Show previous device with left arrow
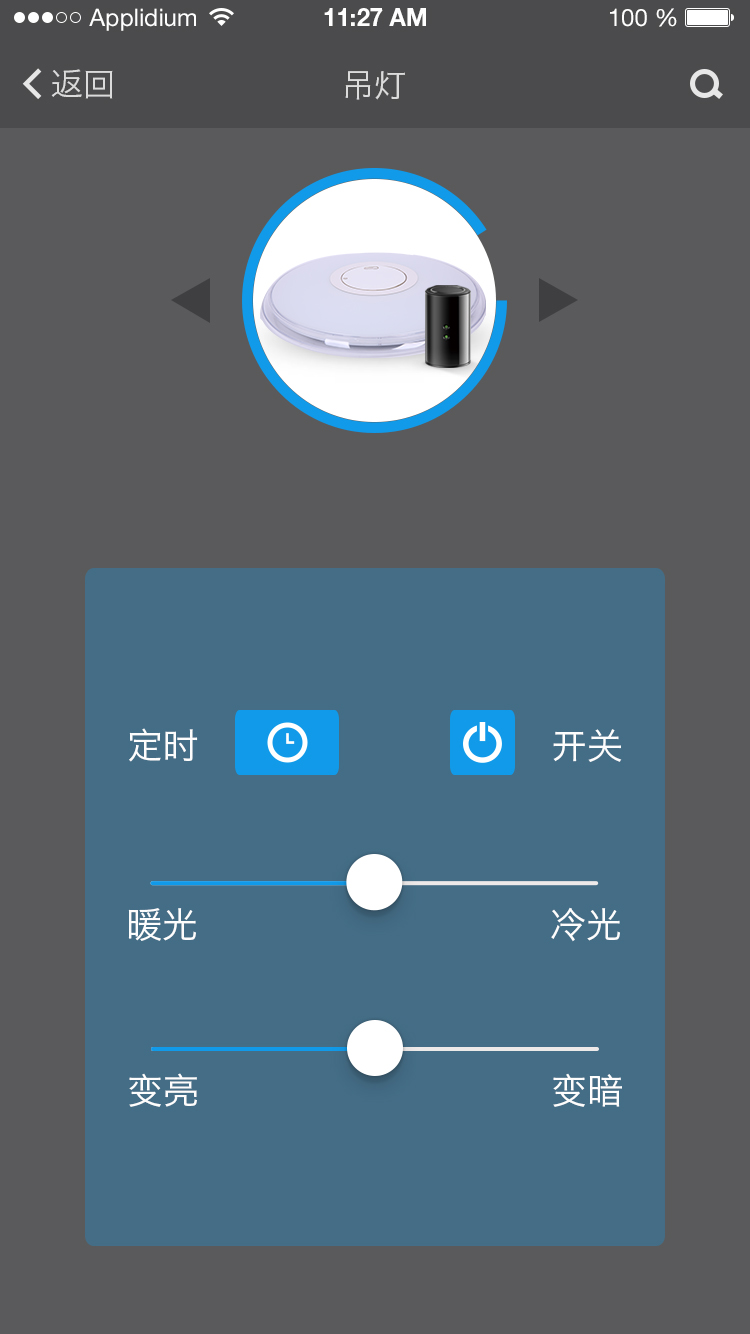The width and height of the screenshot is (750, 1334). [x=192, y=301]
